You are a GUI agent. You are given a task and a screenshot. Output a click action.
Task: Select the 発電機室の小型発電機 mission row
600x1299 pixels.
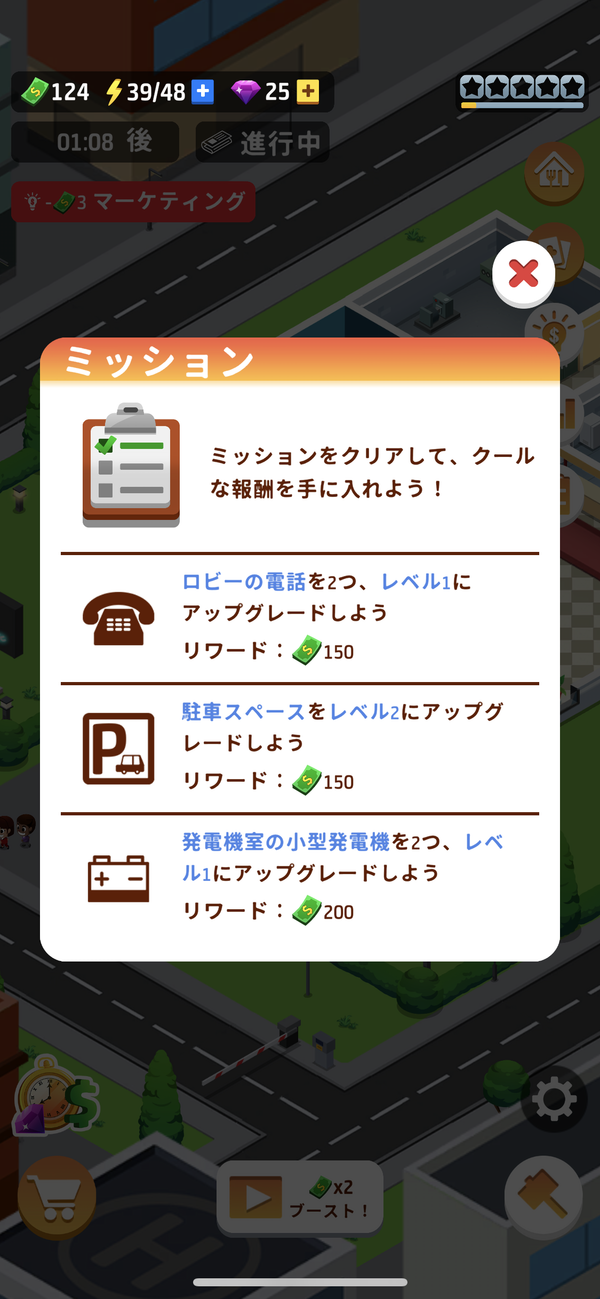point(300,877)
